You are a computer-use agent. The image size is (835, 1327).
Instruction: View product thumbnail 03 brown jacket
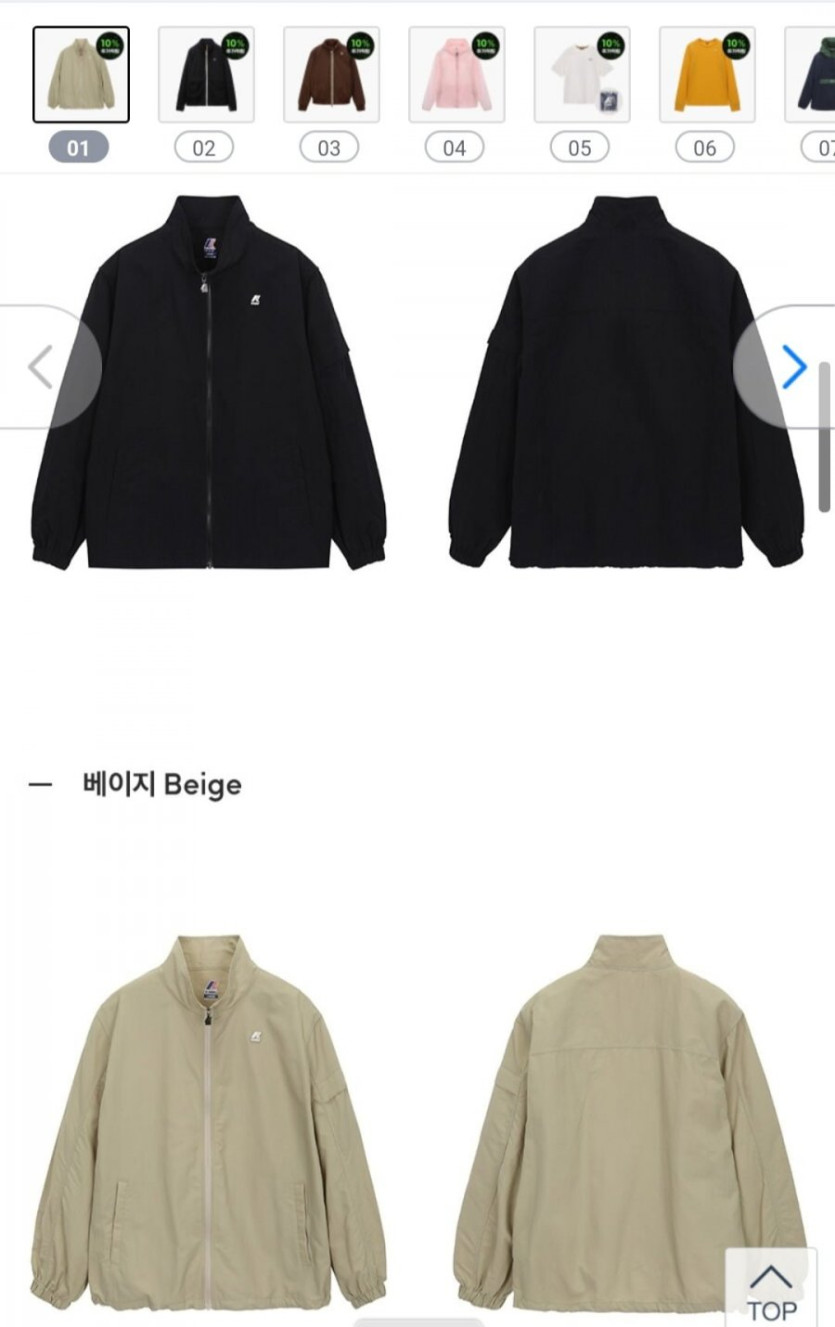point(331,75)
